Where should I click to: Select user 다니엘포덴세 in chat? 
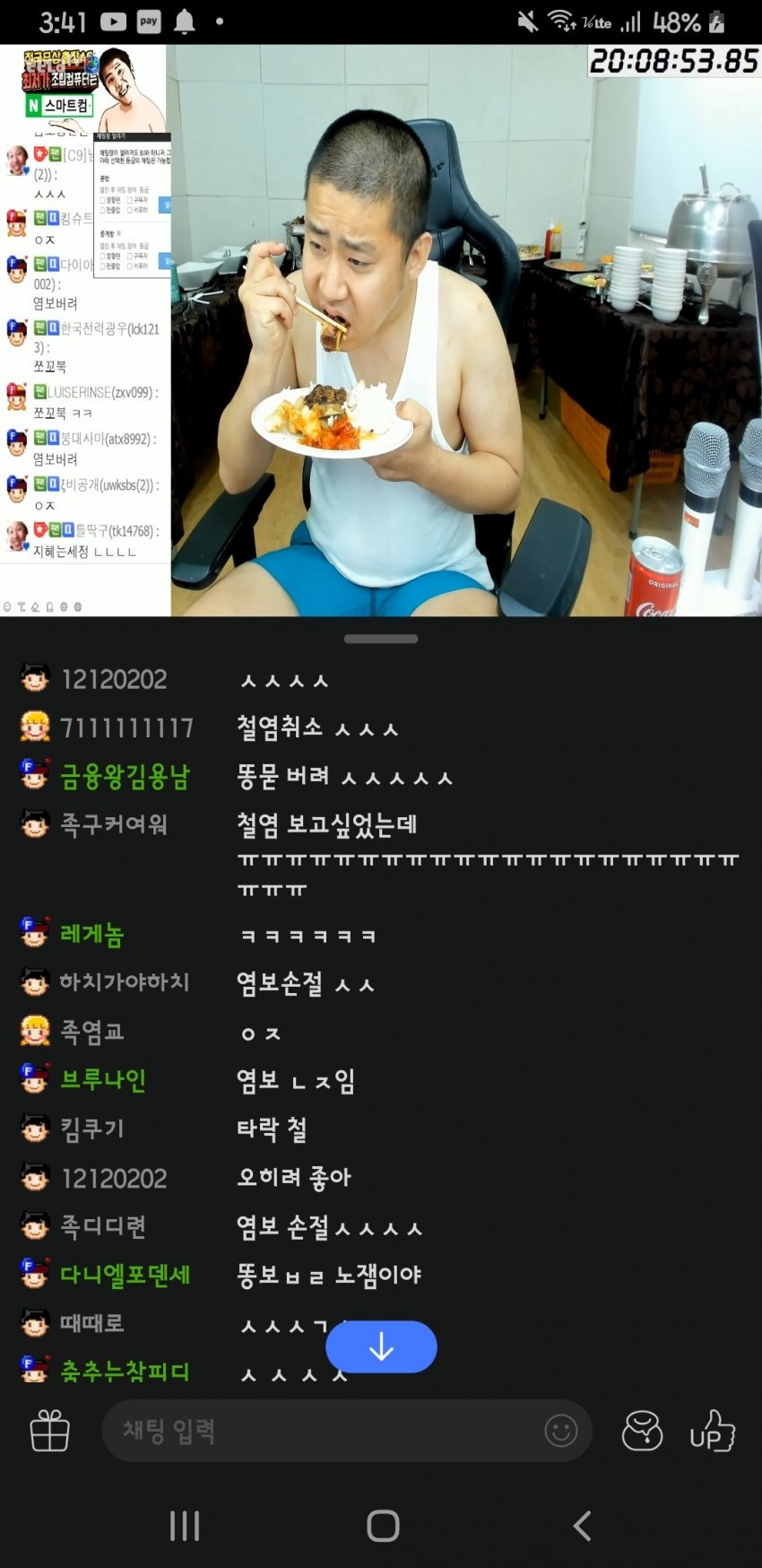[125, 1275]
